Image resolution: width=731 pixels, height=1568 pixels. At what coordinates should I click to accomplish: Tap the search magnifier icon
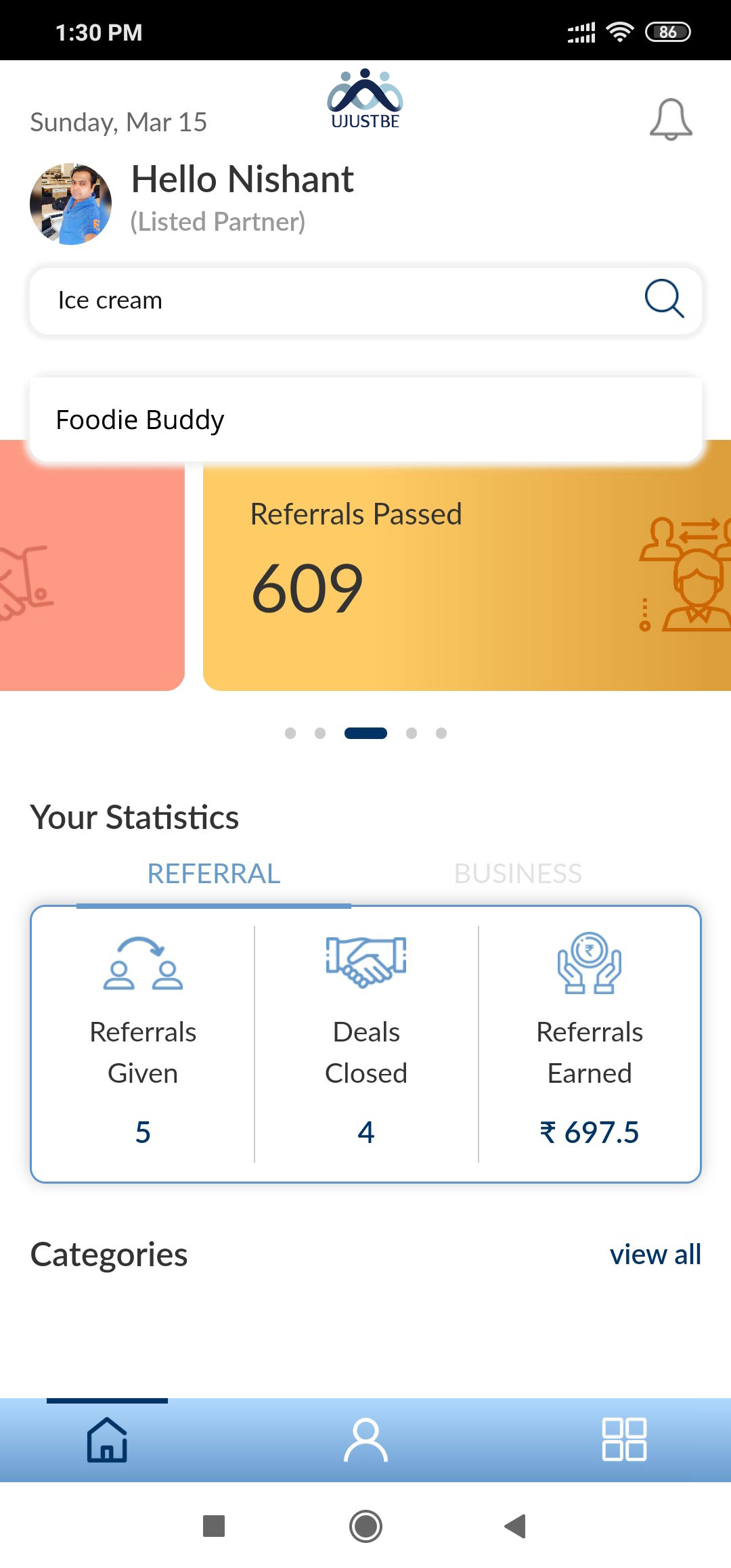(664, 298)
